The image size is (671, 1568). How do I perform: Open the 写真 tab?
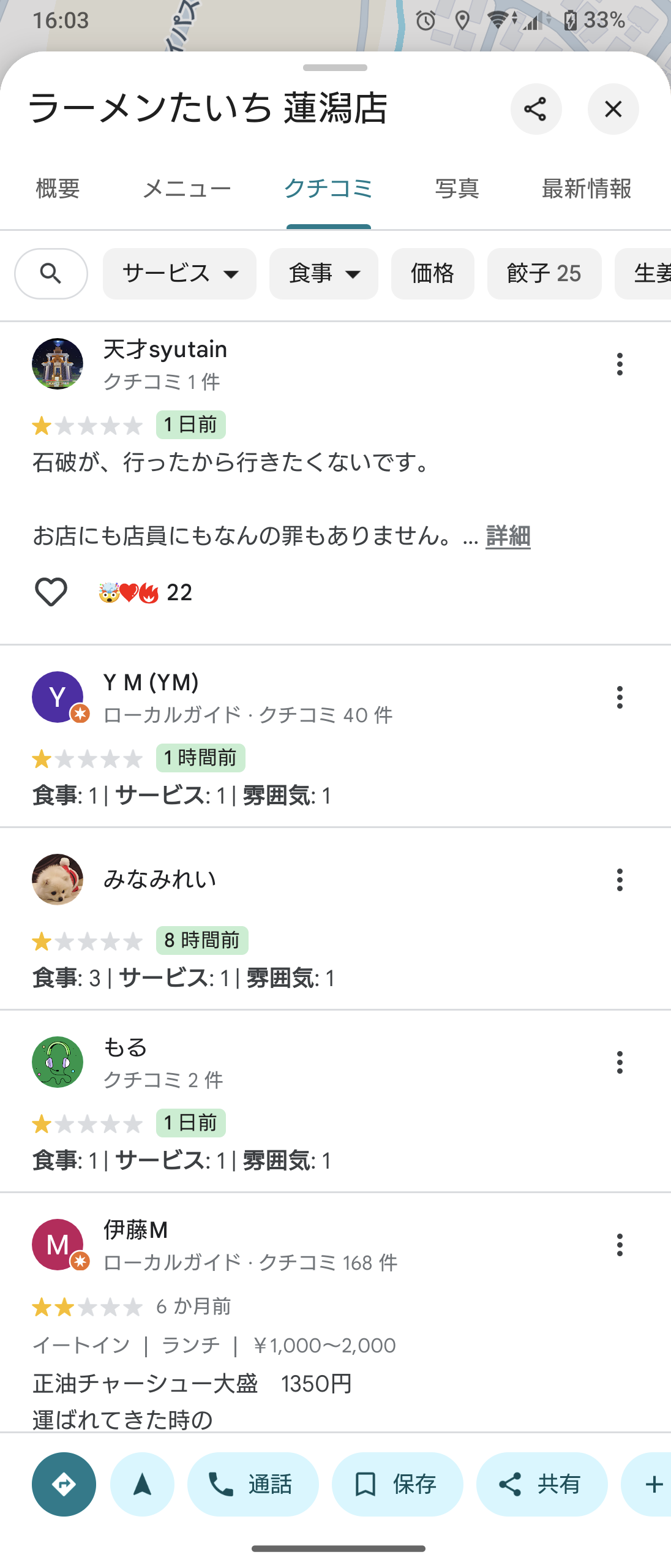pyautogui.click(x=457, y=189)
